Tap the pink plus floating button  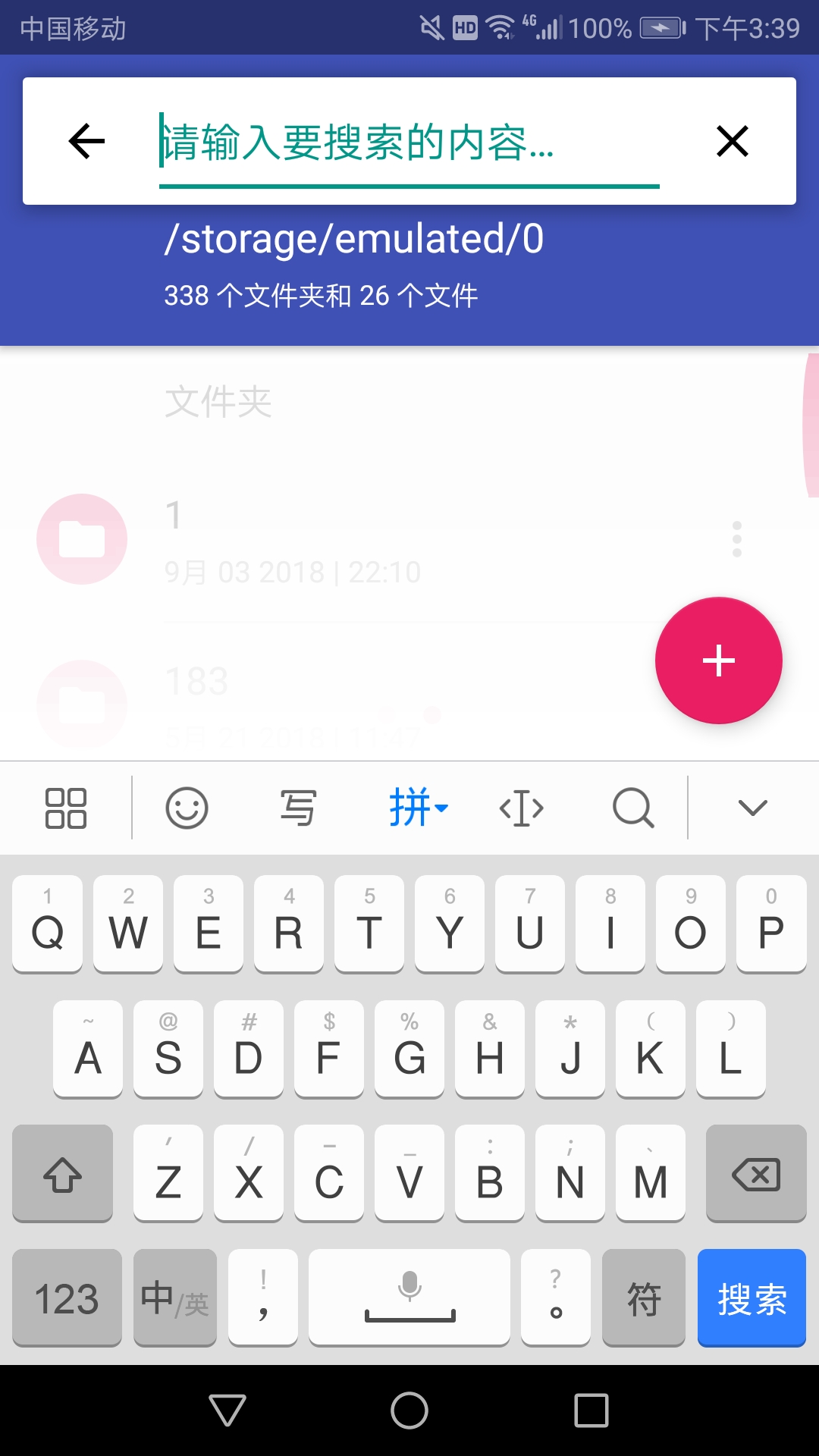(718, 661)
